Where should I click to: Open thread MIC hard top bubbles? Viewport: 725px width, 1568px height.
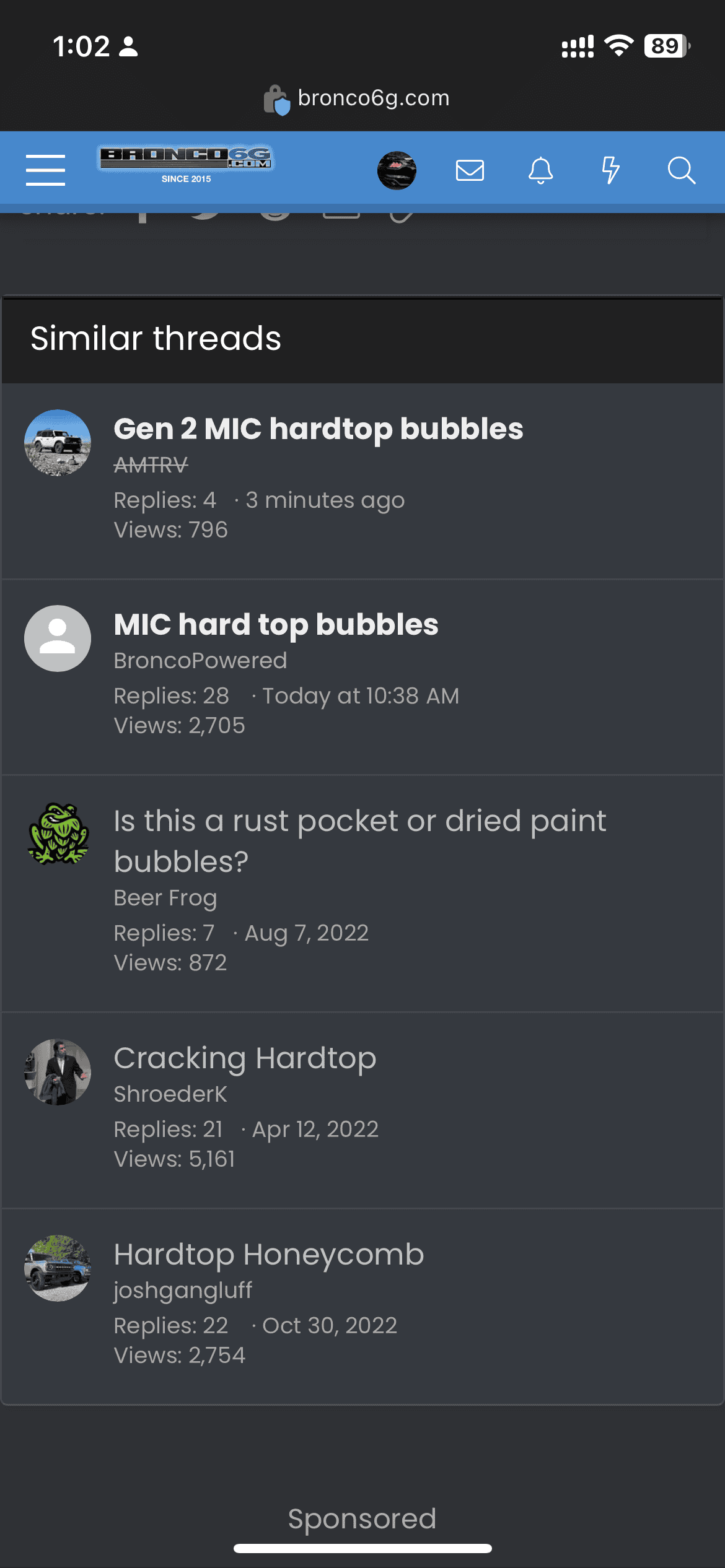276,624
